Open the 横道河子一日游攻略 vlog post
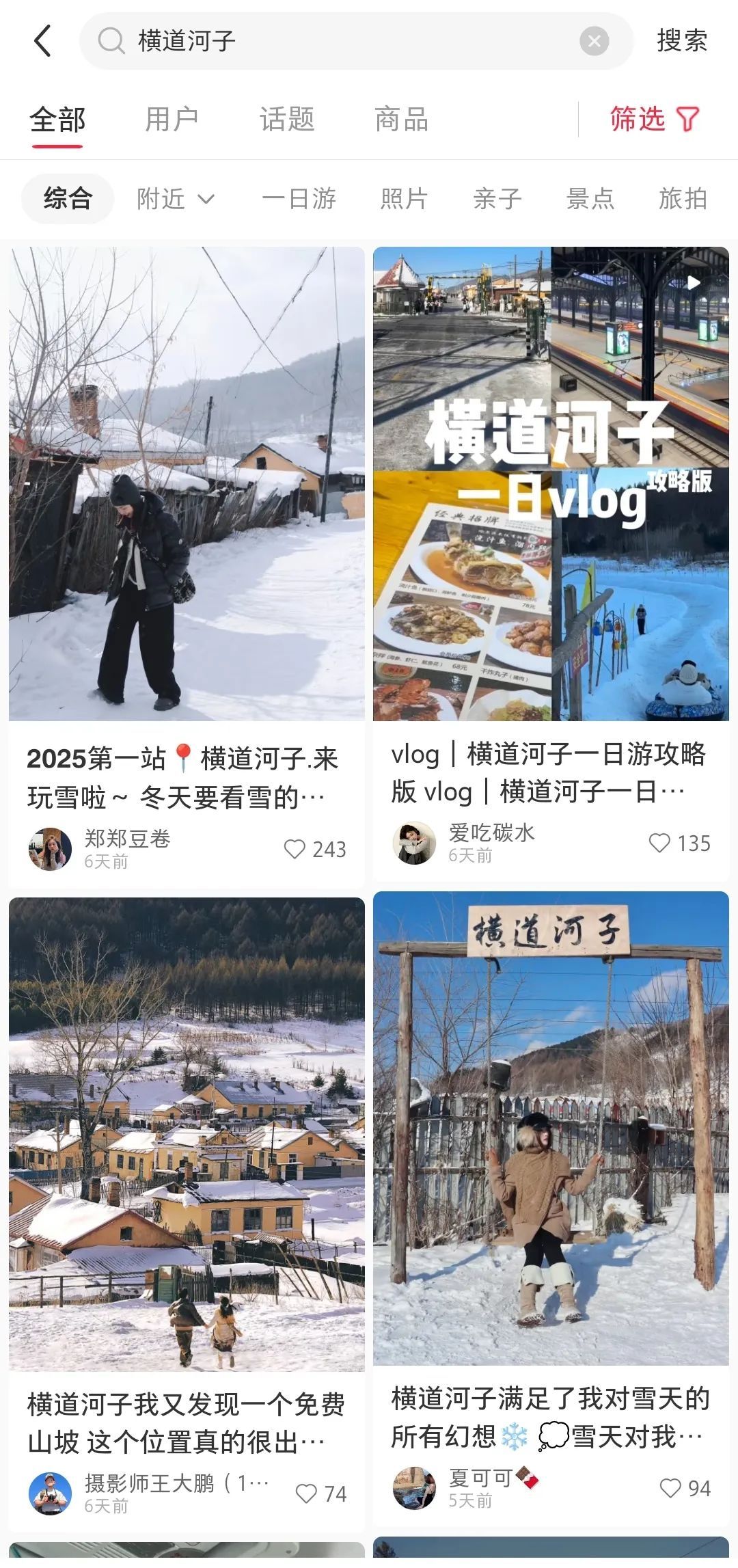The height and width of the screenshot is (1568, 738). (551, 484)
